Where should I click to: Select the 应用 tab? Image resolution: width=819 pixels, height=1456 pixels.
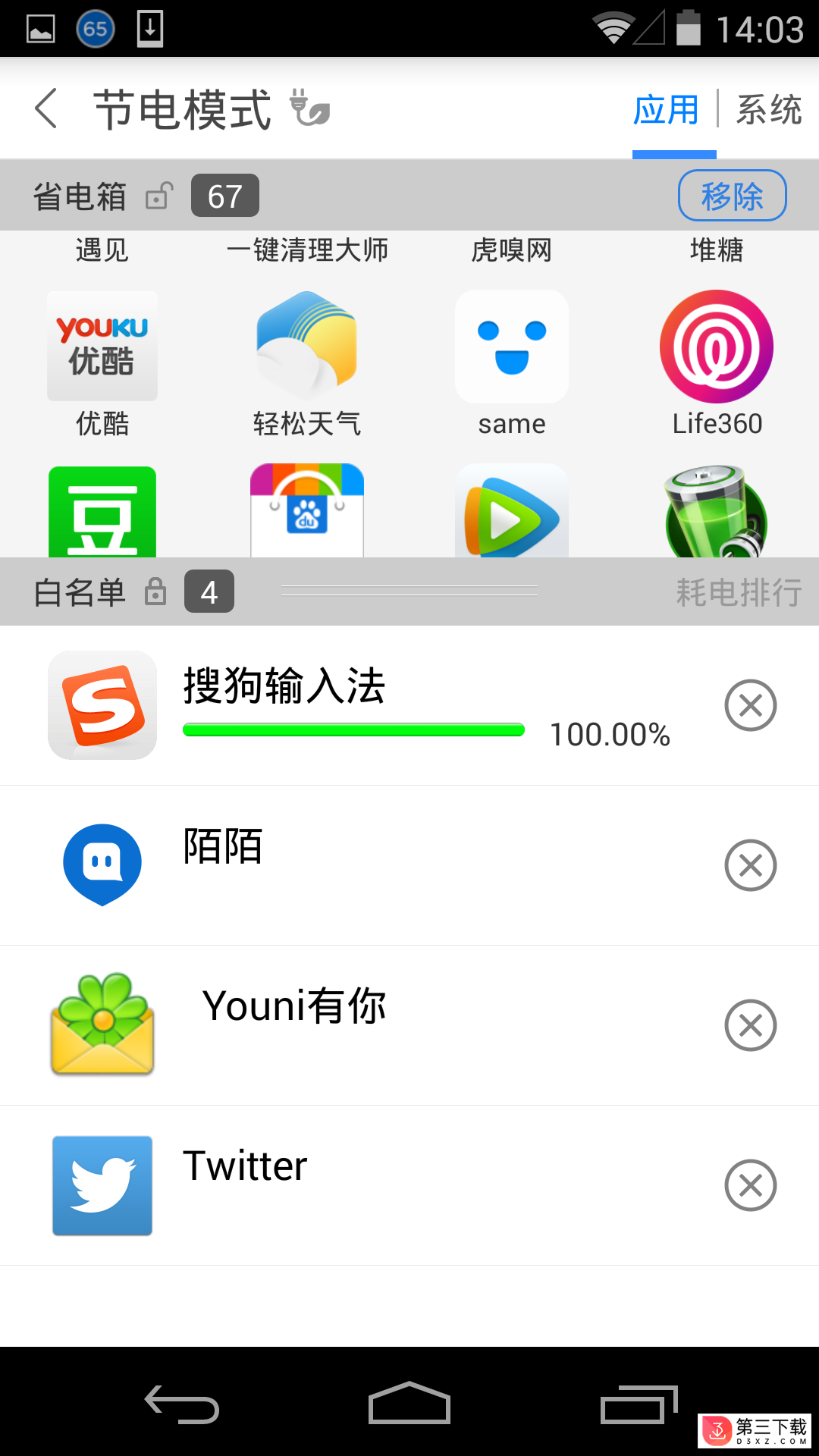(666, 110)
